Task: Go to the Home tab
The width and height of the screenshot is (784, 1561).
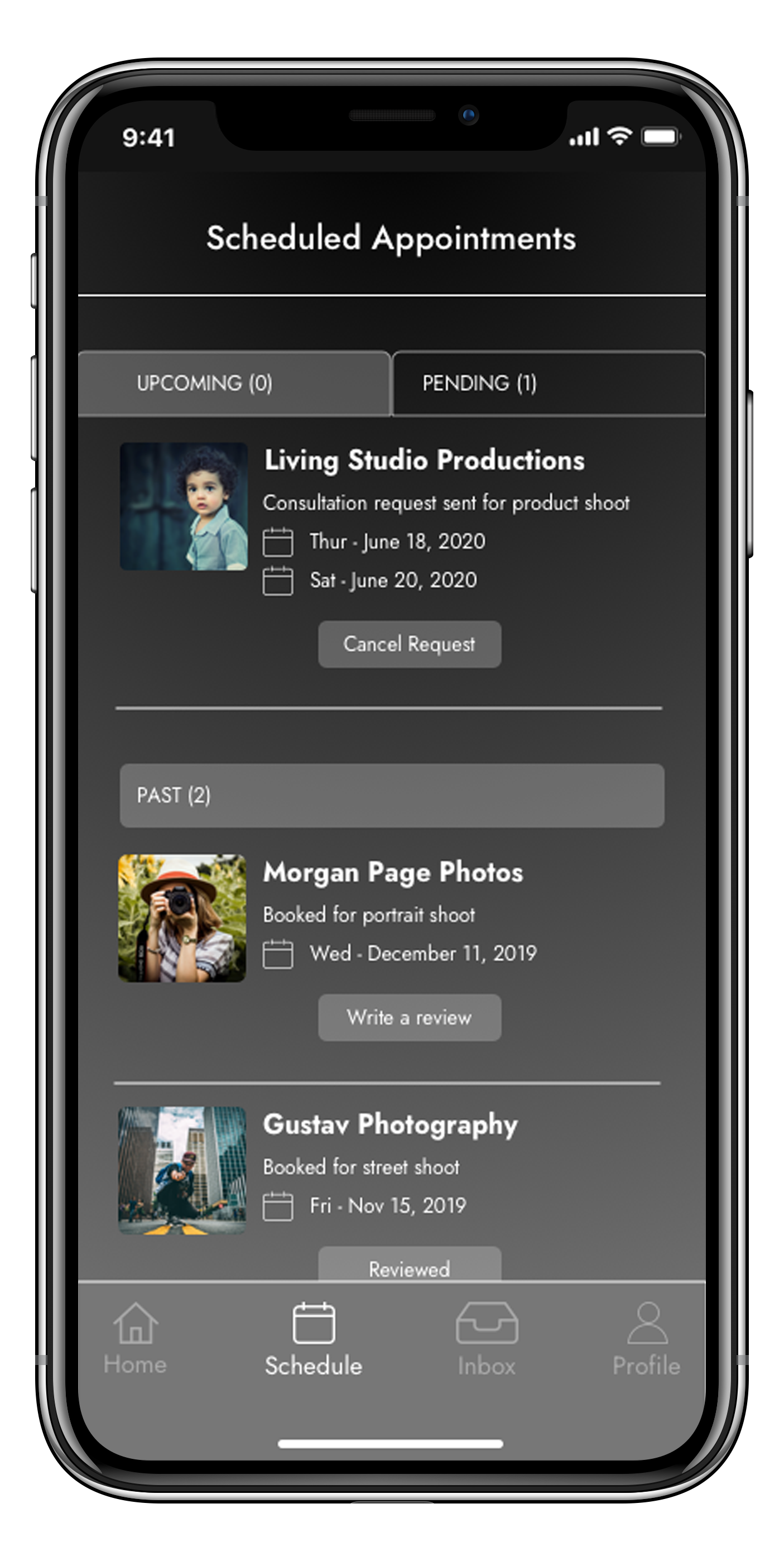Action: [135, 1340]
